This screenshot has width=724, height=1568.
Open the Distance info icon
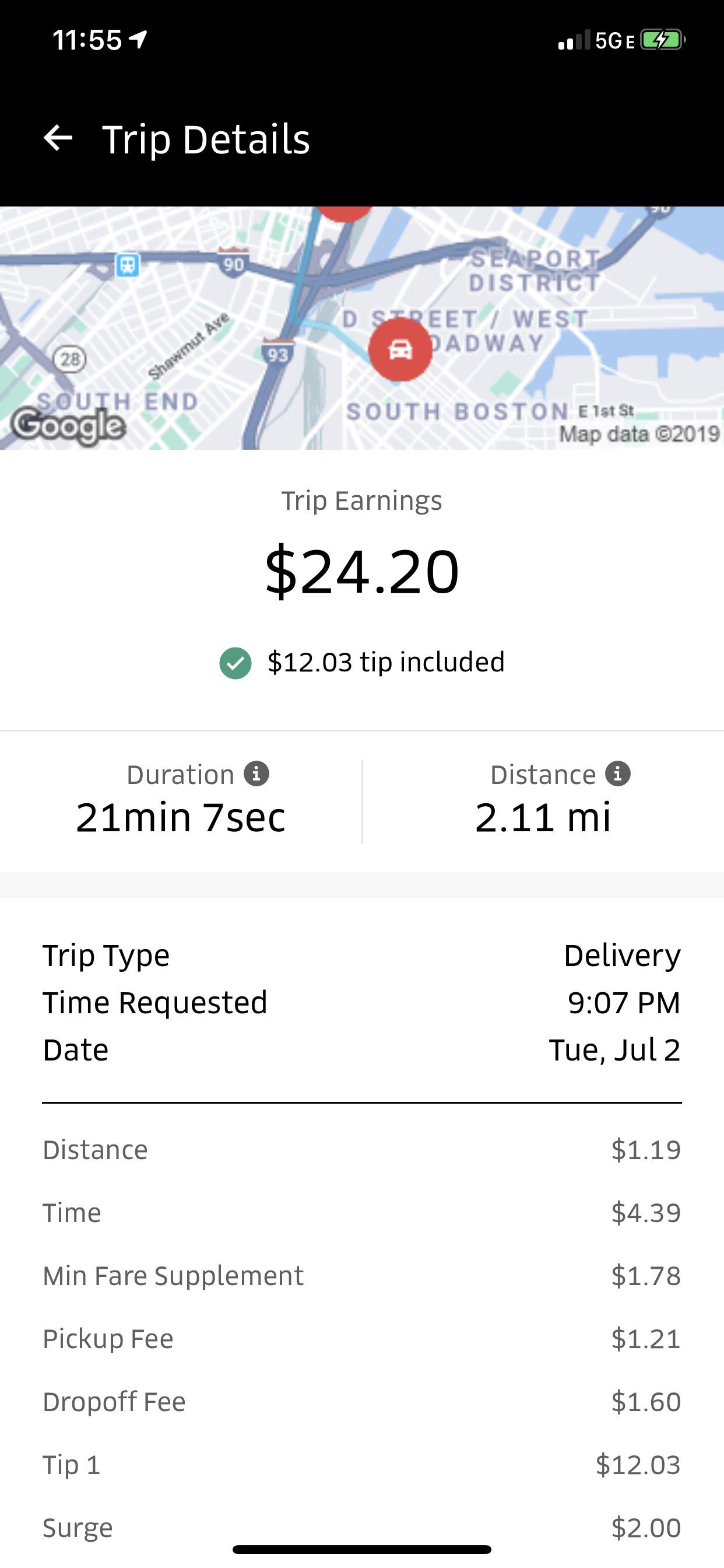(618, 773)
